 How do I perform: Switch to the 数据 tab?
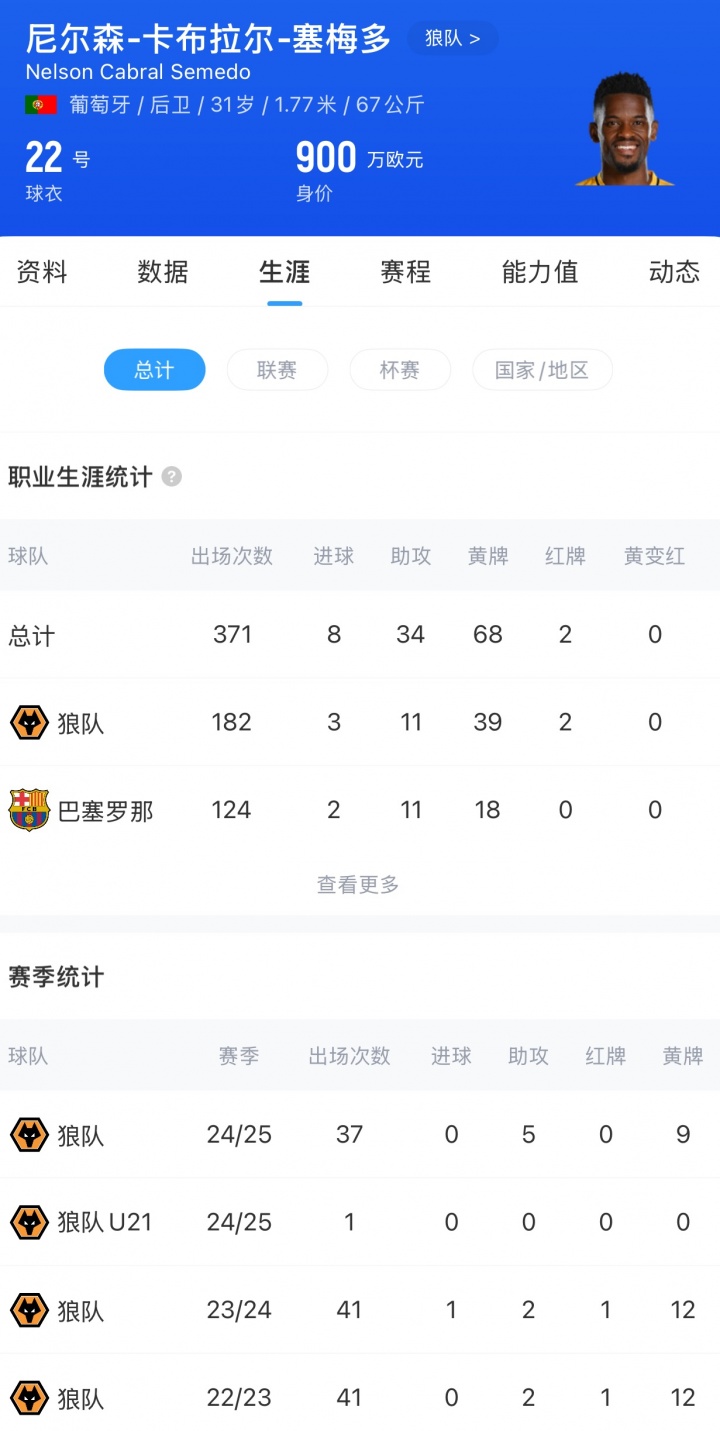(x=163, y=272)
